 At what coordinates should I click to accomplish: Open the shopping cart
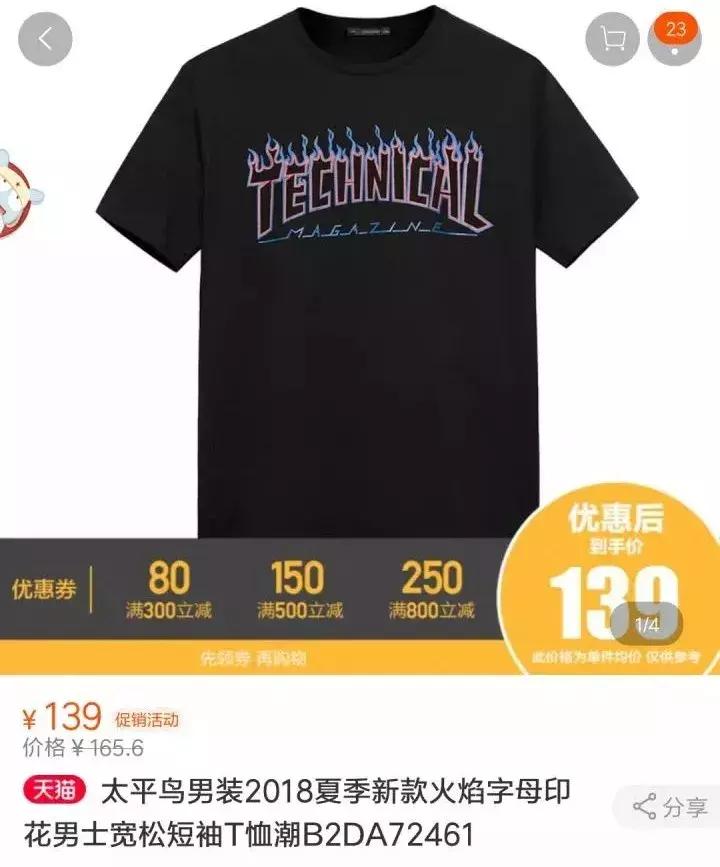pos(612,40)
